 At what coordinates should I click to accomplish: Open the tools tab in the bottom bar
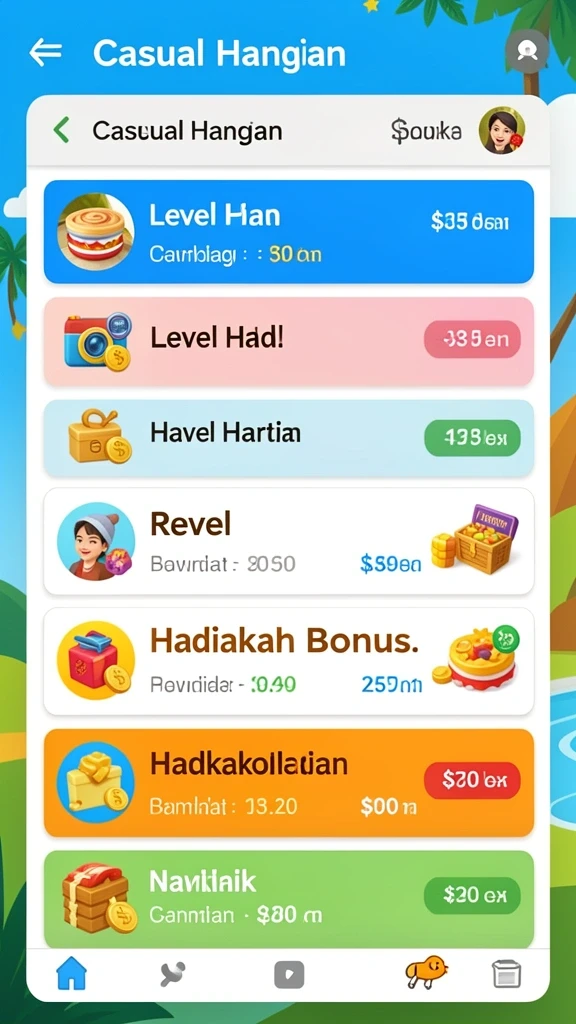pyautogui.click(x=173, y=974)
